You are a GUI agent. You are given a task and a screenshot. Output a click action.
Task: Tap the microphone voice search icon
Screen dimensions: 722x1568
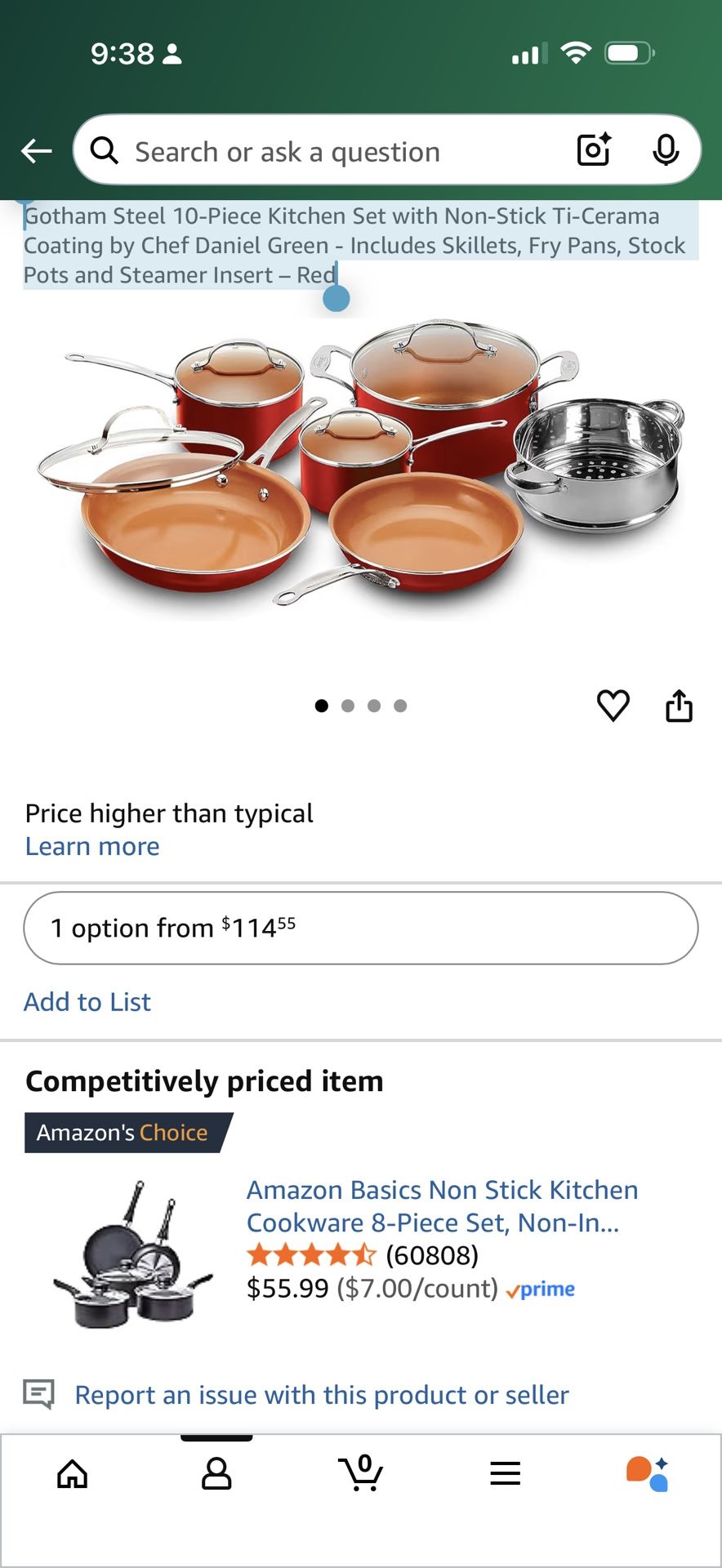666,149
